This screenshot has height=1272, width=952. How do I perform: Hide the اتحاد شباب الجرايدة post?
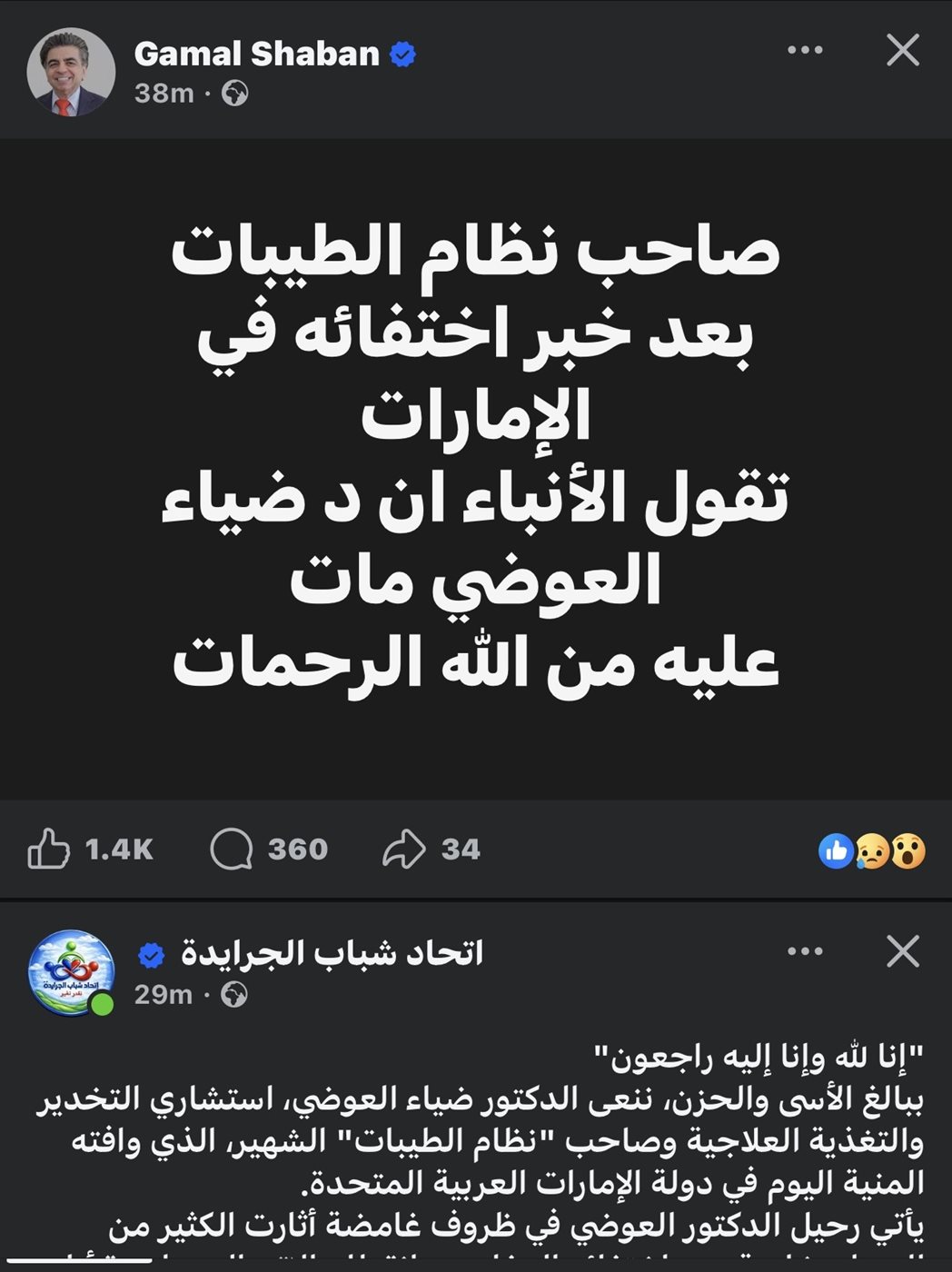click(x=902, y=952)
